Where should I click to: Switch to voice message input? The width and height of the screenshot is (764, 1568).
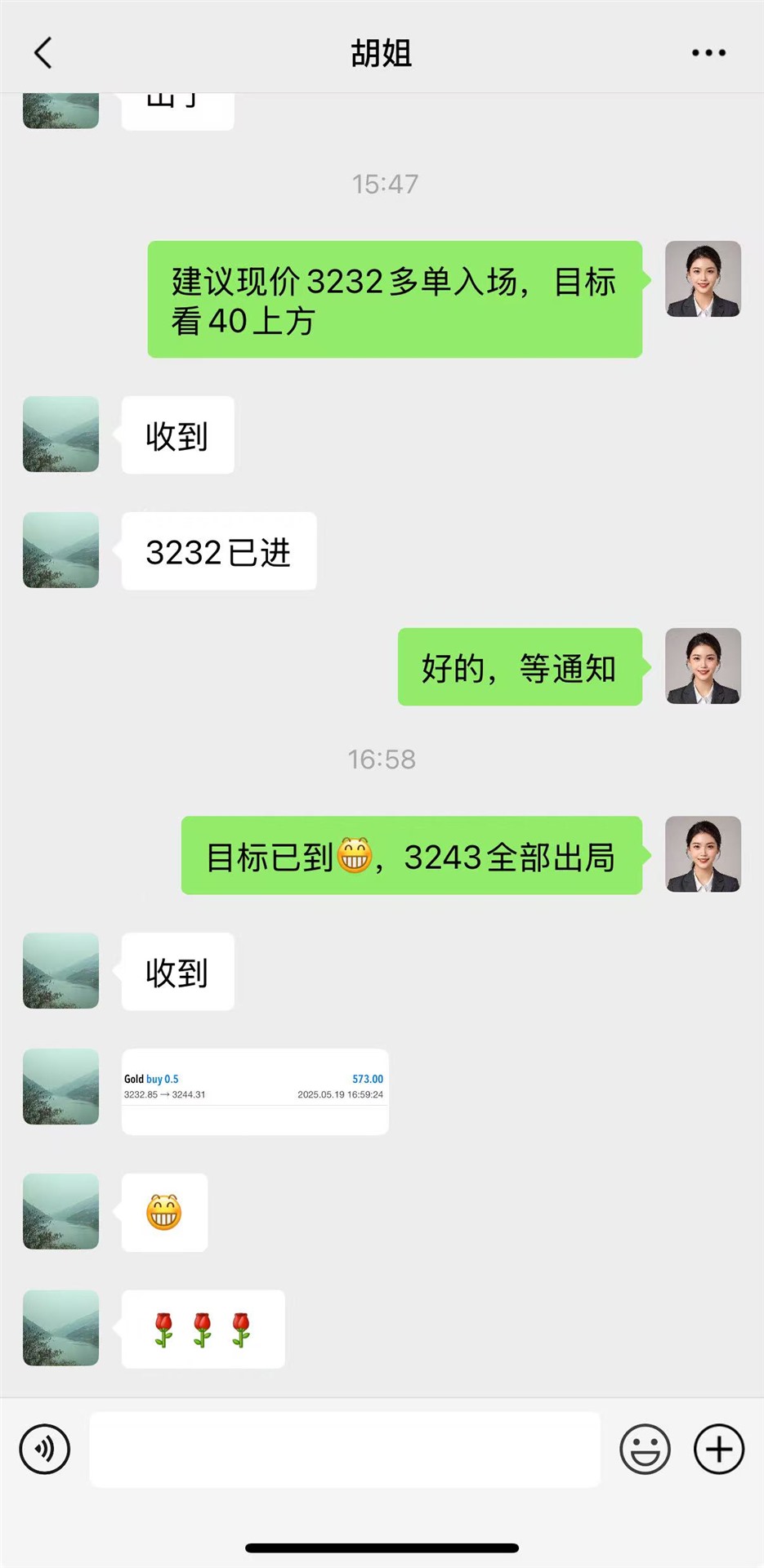(45, 1449)
